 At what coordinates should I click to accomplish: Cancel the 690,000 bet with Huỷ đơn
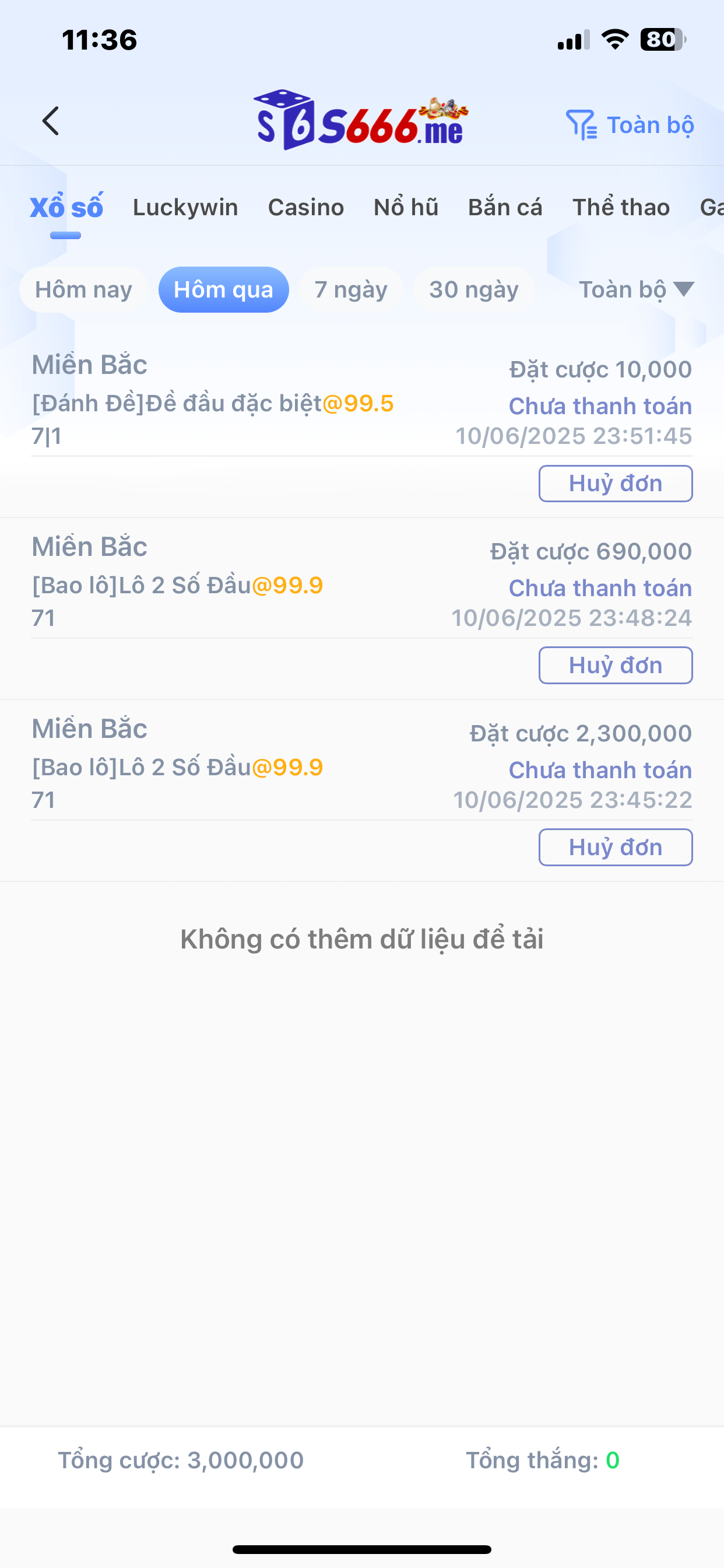point(615,666)
